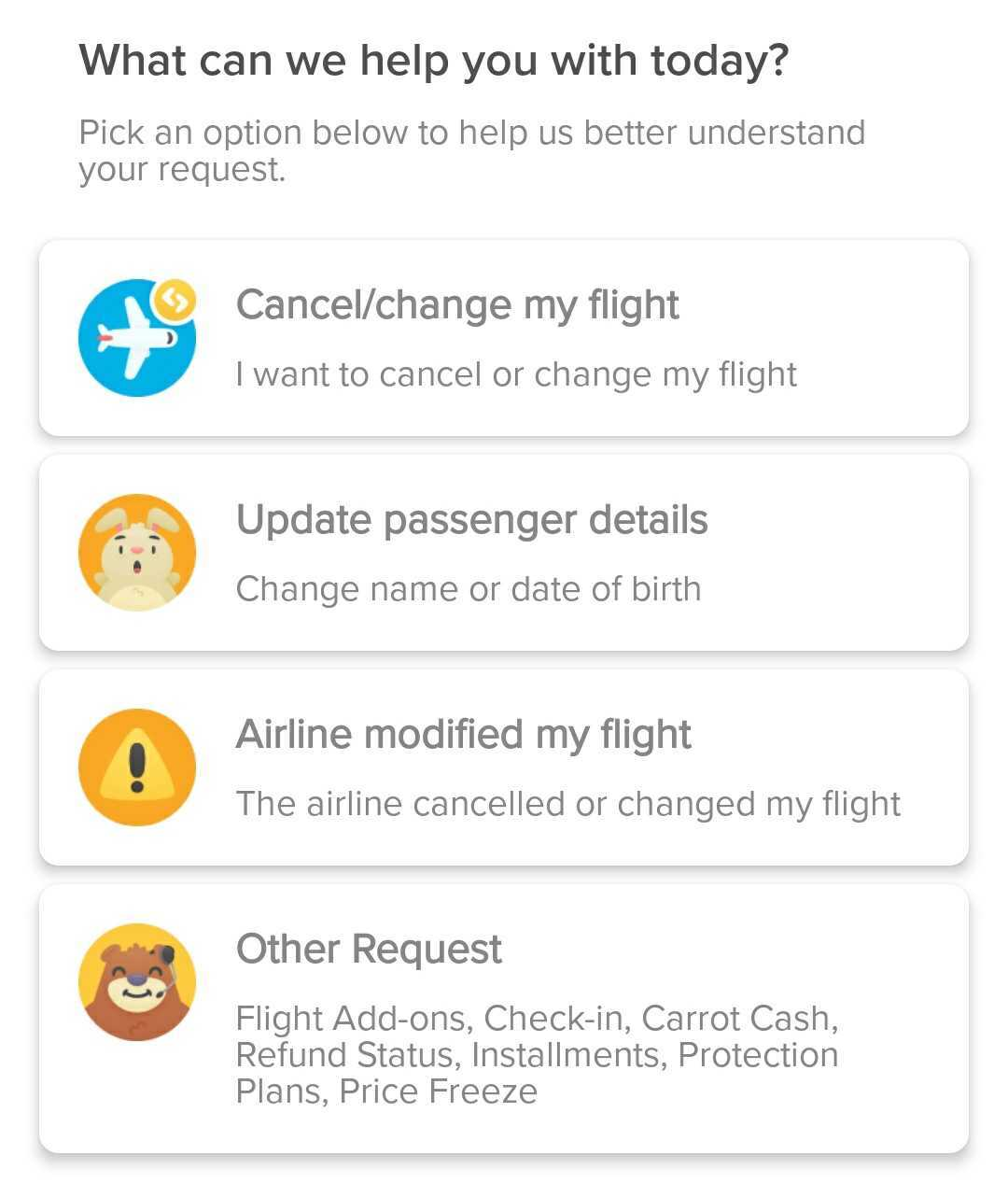The width and height of the screenshot is (1008, 1197).
Task: Click 'I want to cancel or change my flight'
Action: (x=517, y=373)
